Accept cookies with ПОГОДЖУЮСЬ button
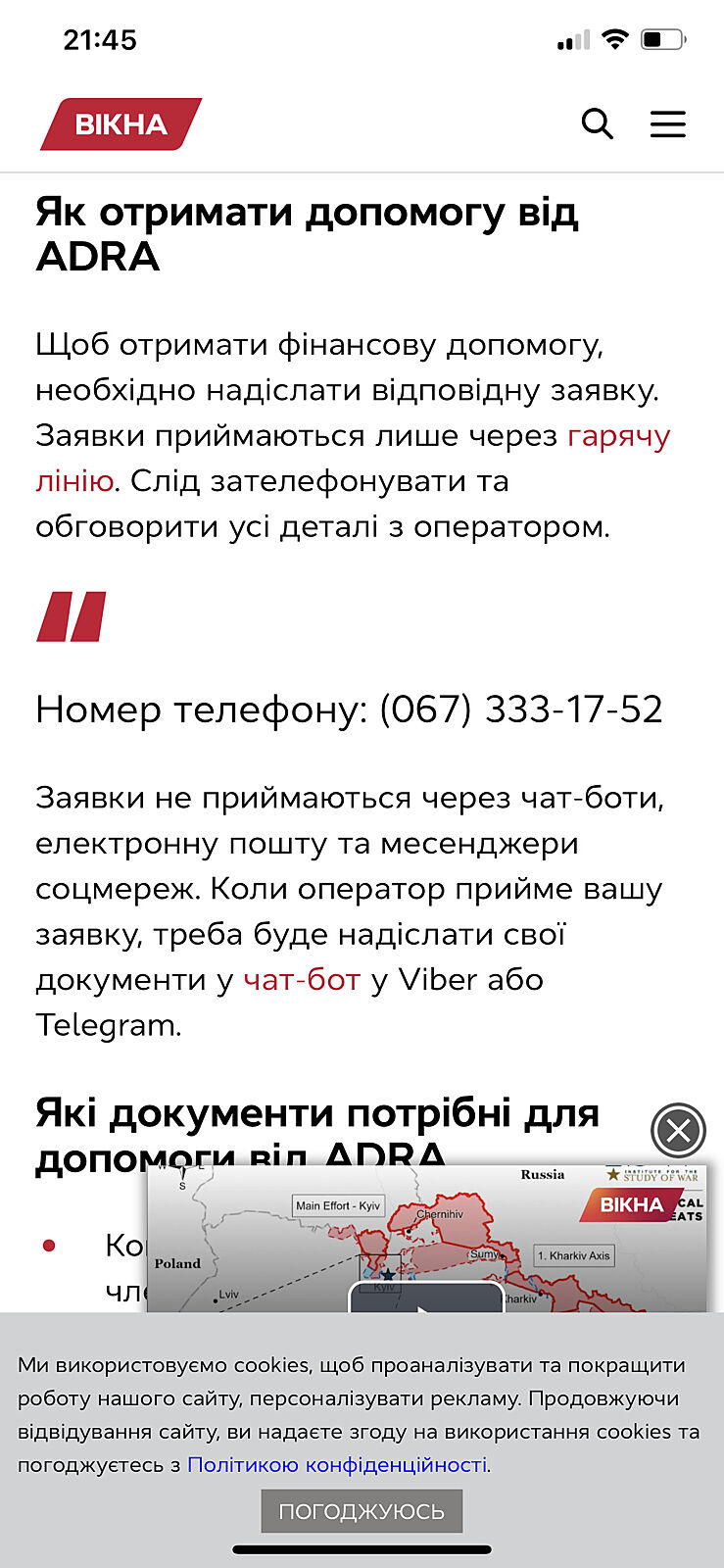 362,1511
